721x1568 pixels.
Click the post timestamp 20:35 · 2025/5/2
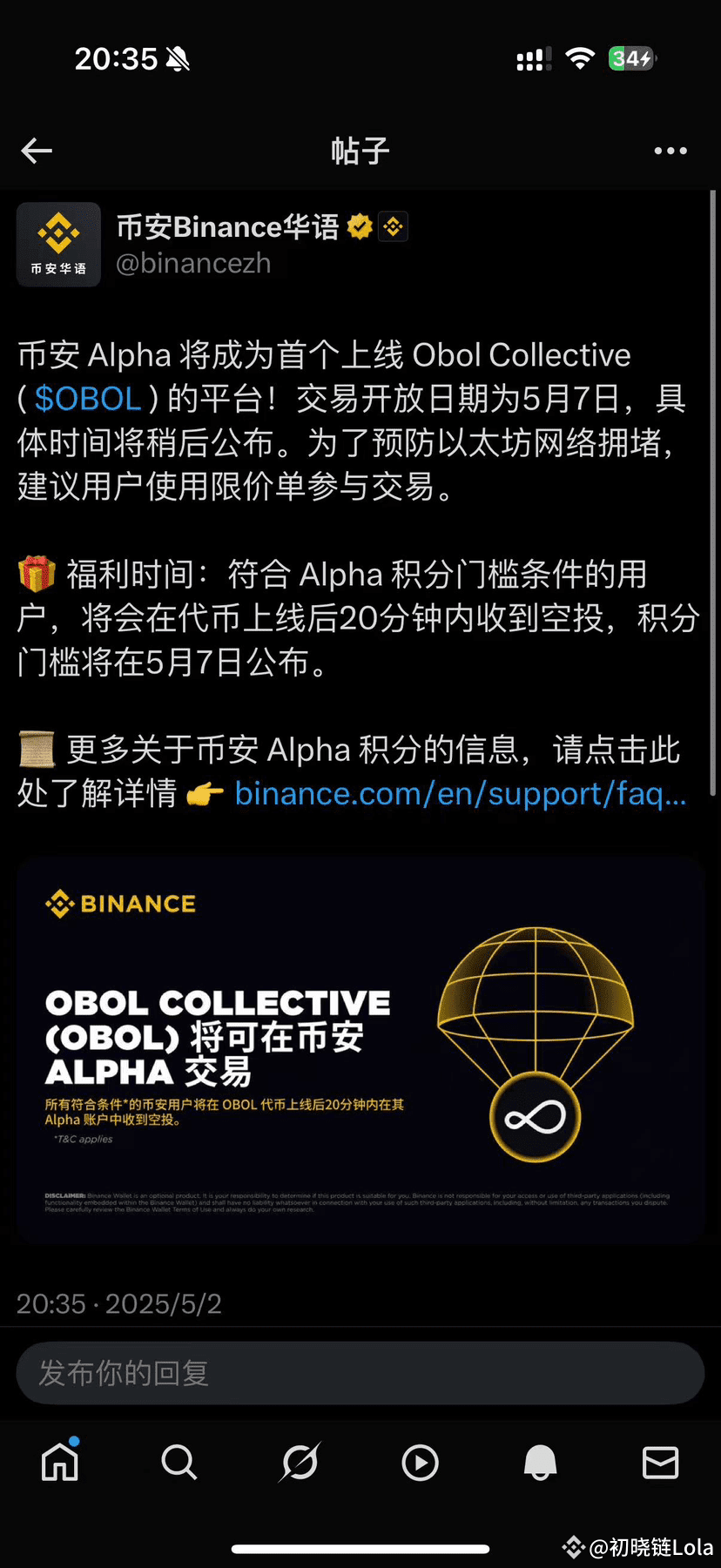tap(118, 1304)
